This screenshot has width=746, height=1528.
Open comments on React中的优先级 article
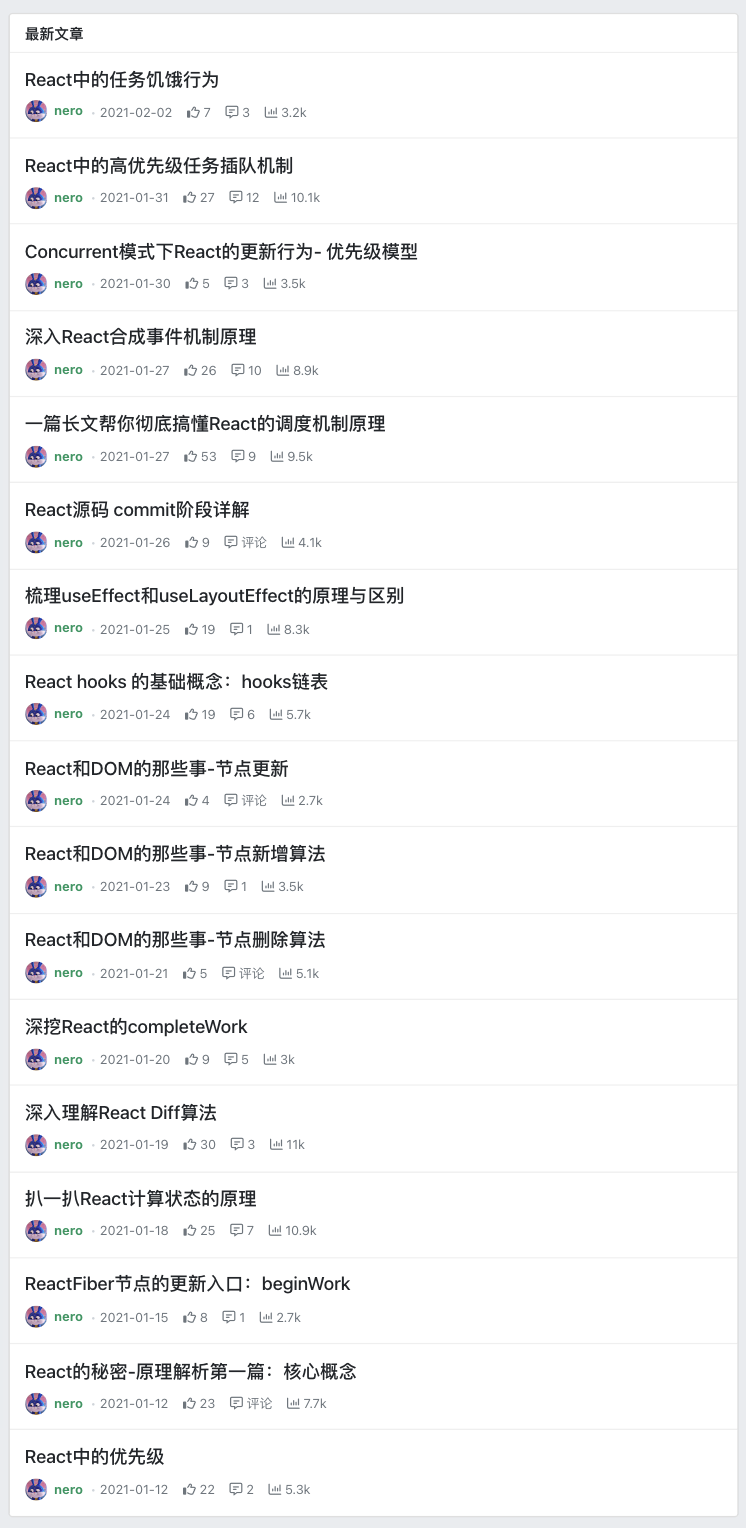point(242,1489)
